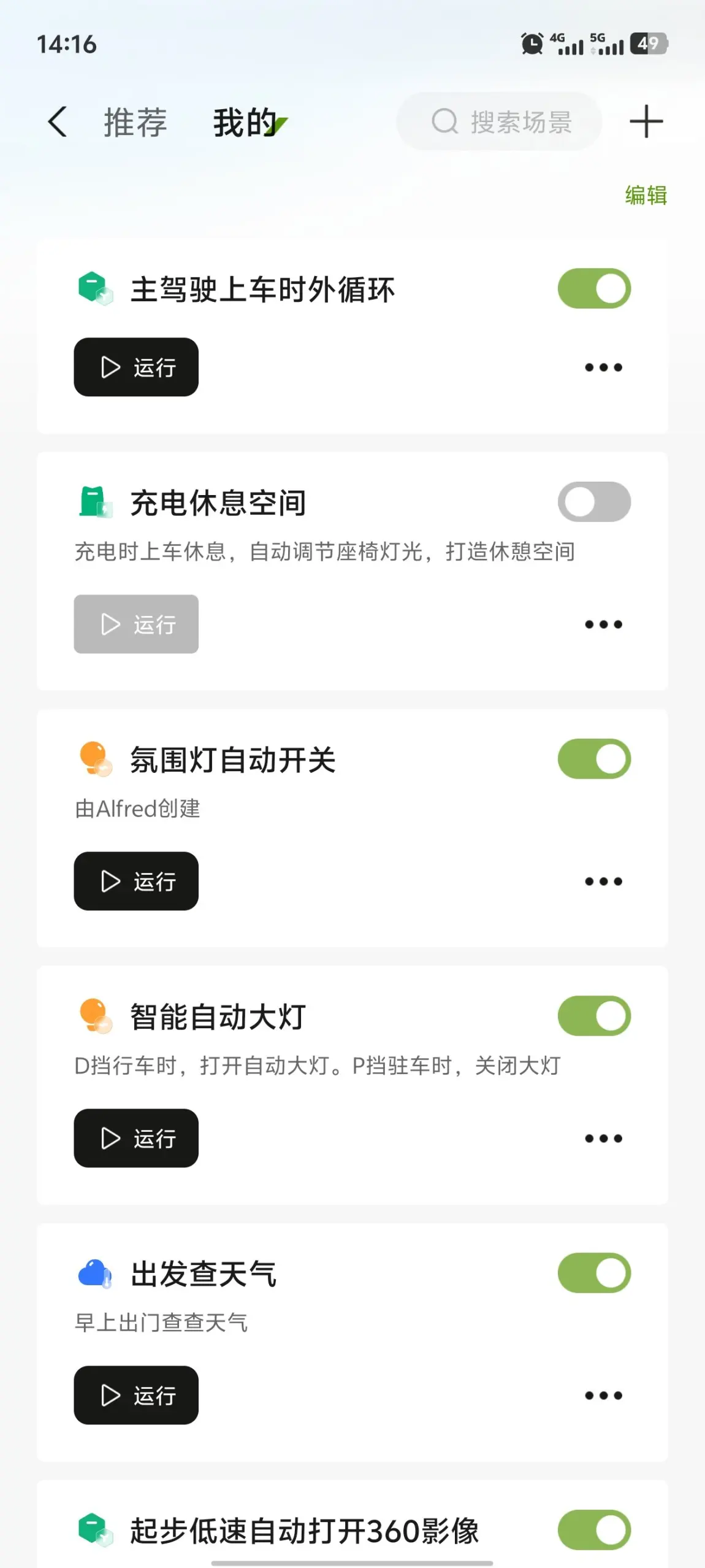Switch to the 推荐 tab
The width and height of the screenshot is (705, 1568).
[x=135, y=122]
